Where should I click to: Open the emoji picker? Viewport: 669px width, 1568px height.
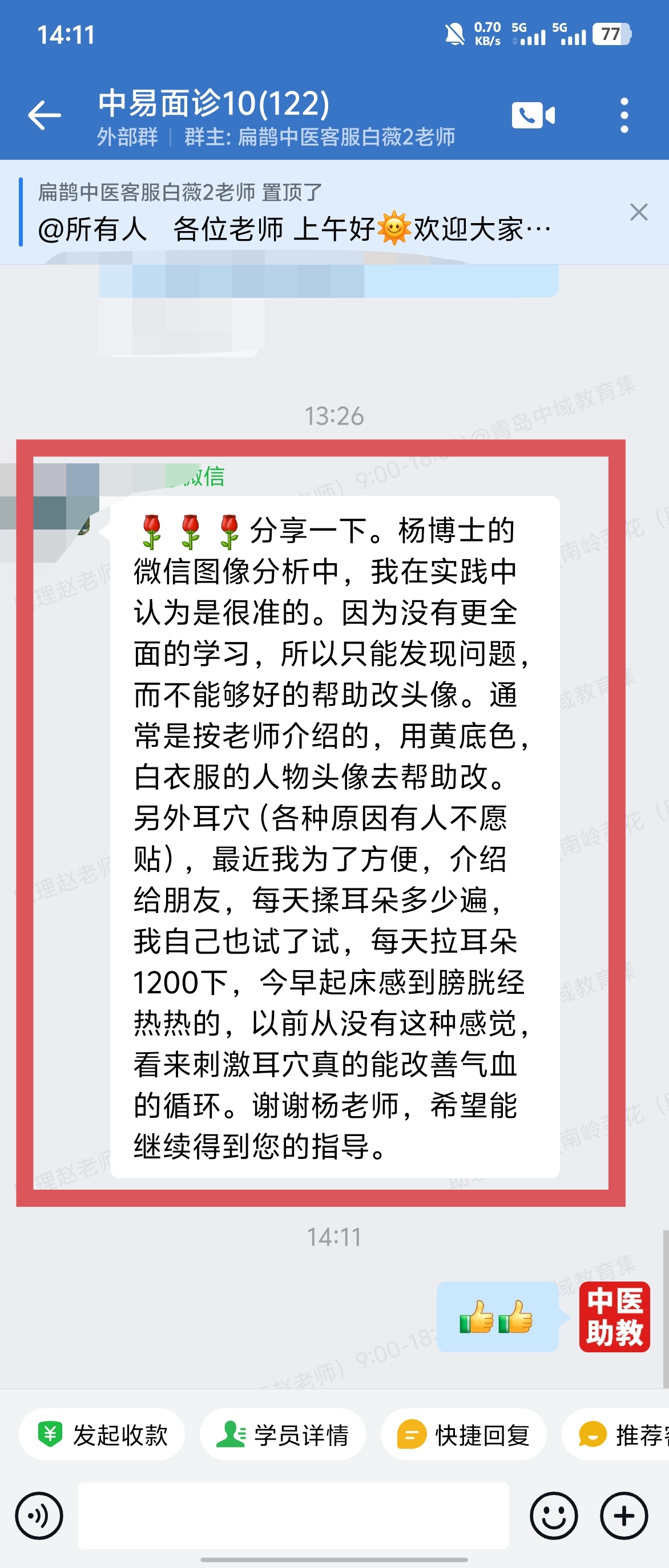click(x=553, y=1515)
